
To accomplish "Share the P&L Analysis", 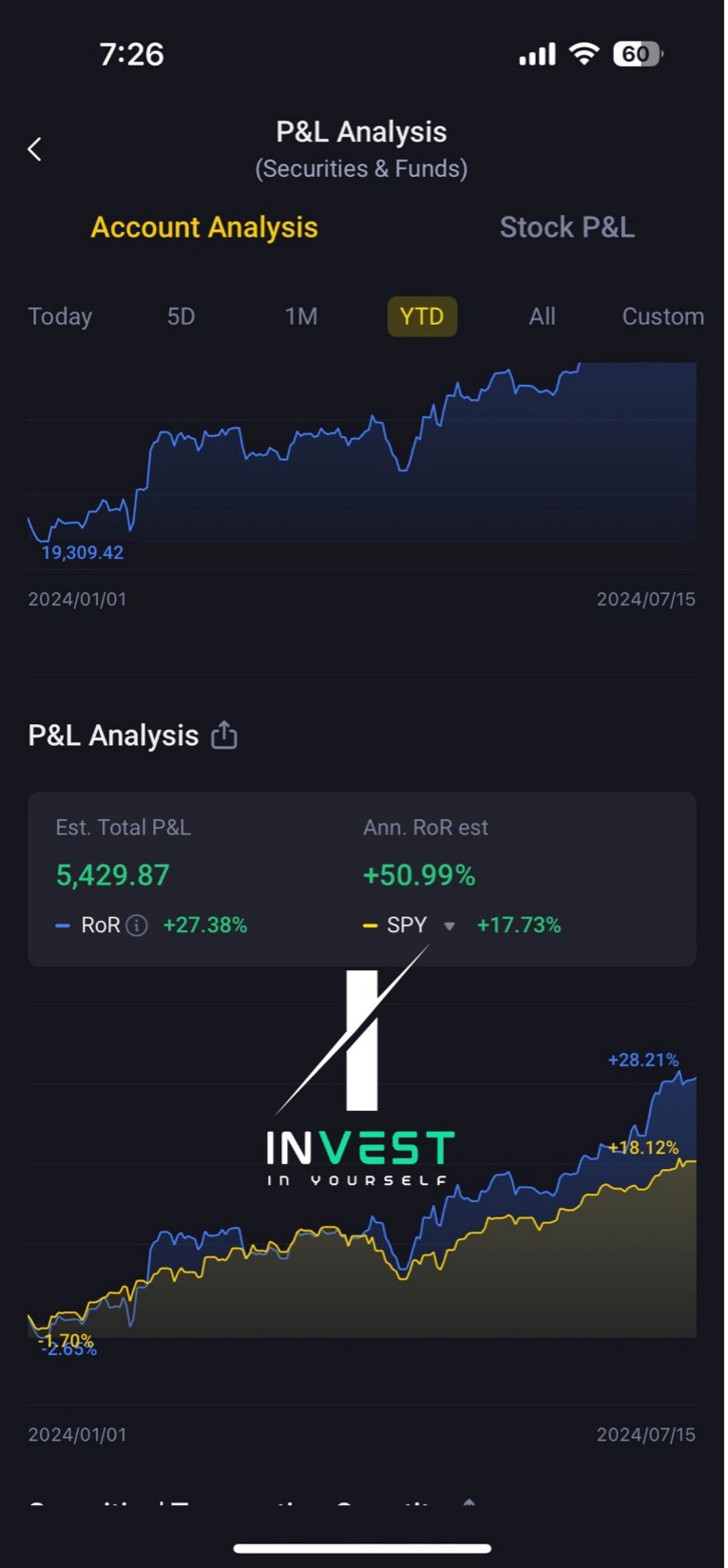I will coord(224,736).
